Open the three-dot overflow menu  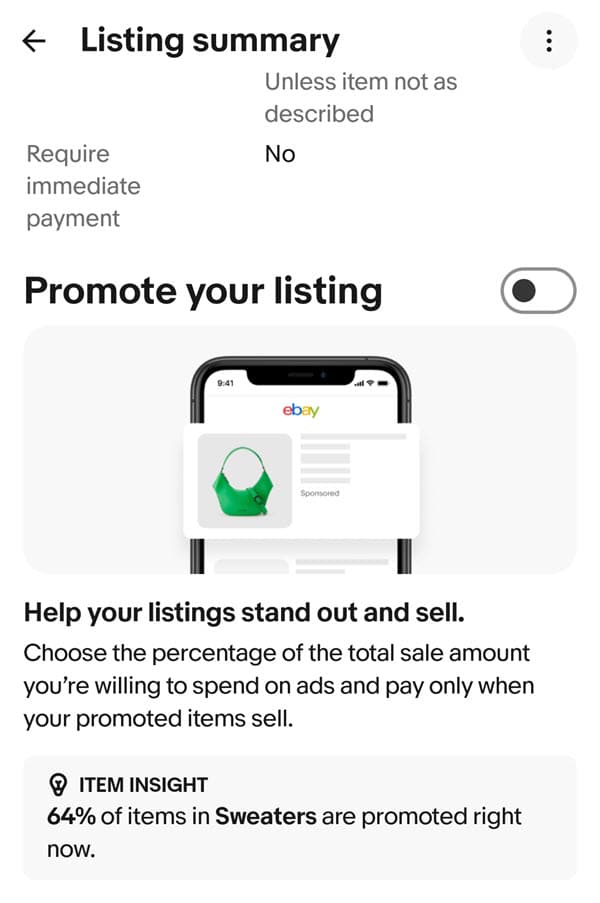coord(549,41)
